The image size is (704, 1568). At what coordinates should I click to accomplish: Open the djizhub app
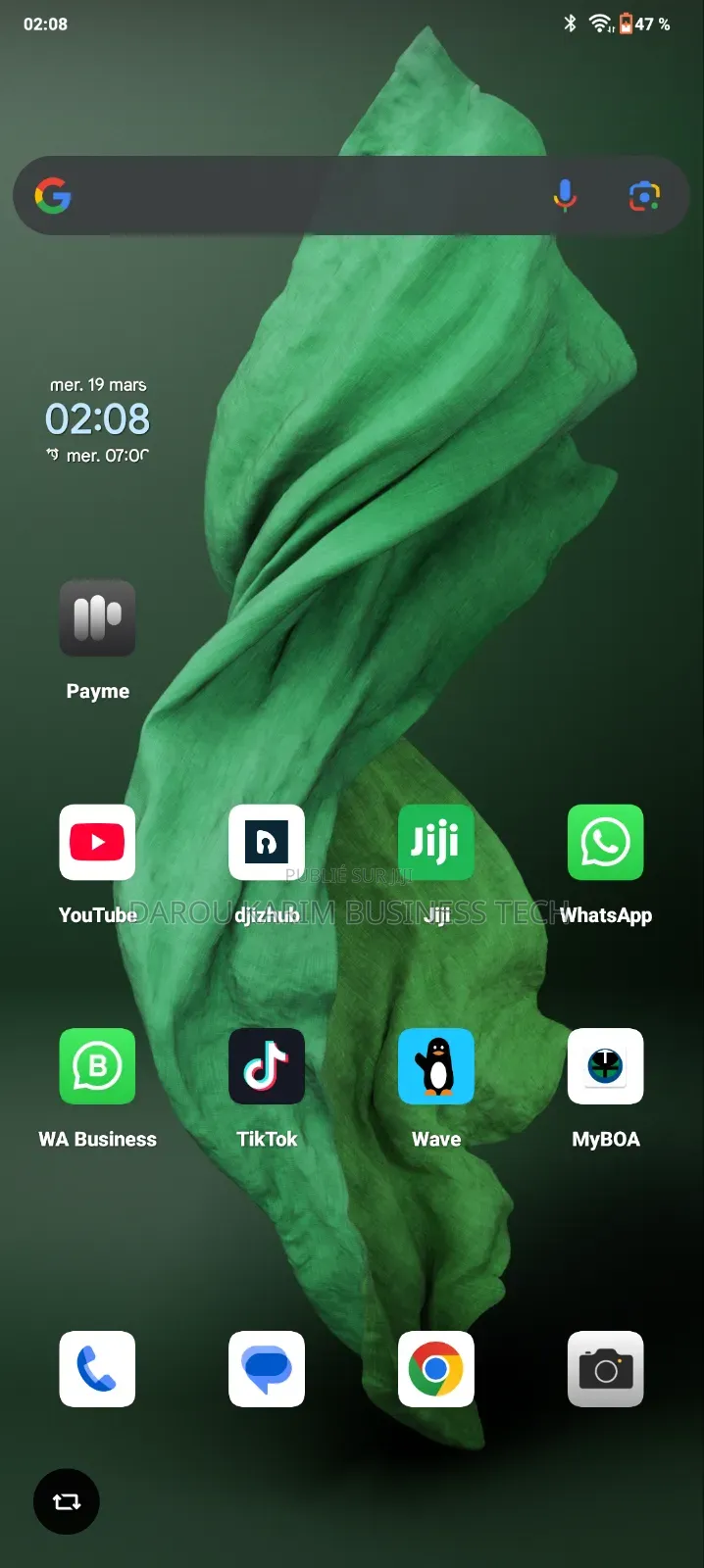coord(267,843)
